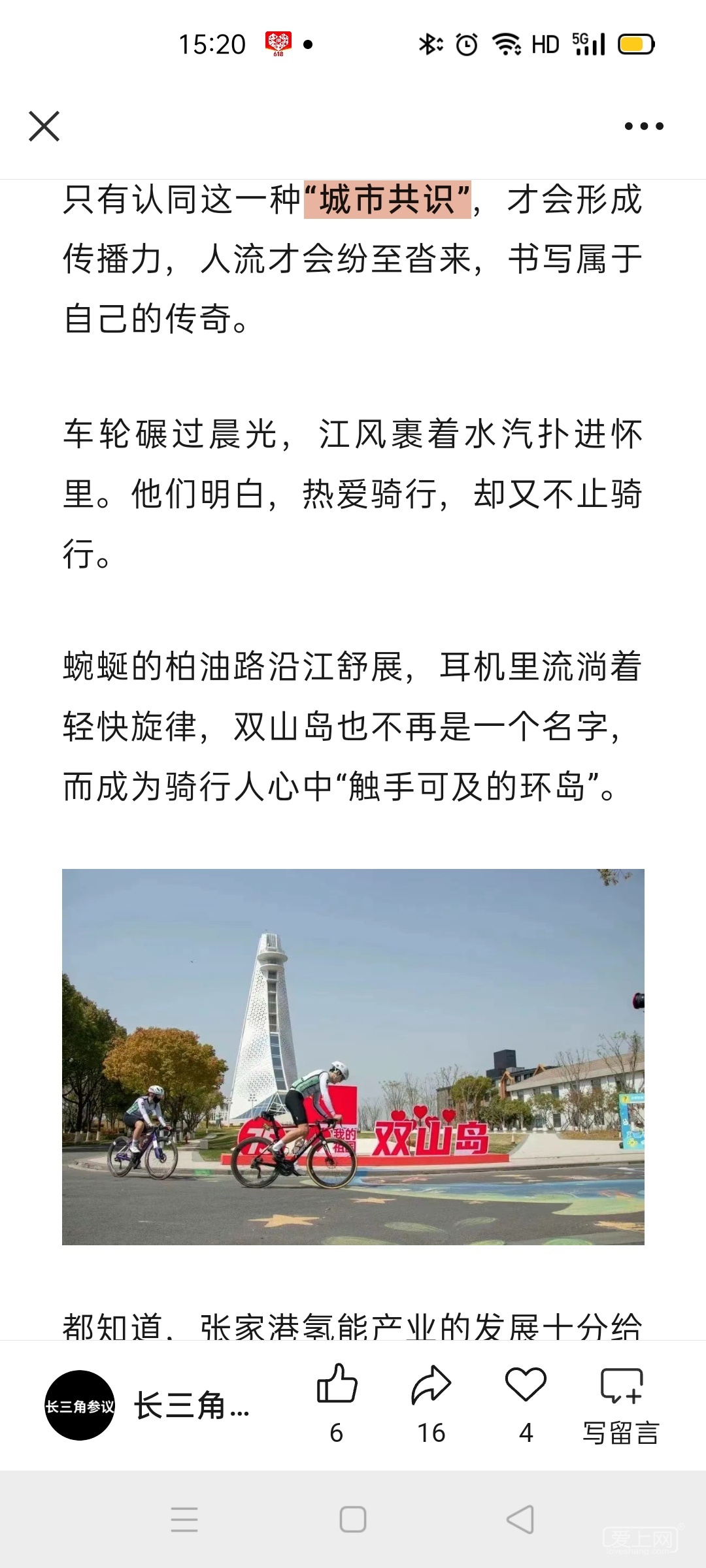
Task: Go to the home screen
Action: [353, 1520]
